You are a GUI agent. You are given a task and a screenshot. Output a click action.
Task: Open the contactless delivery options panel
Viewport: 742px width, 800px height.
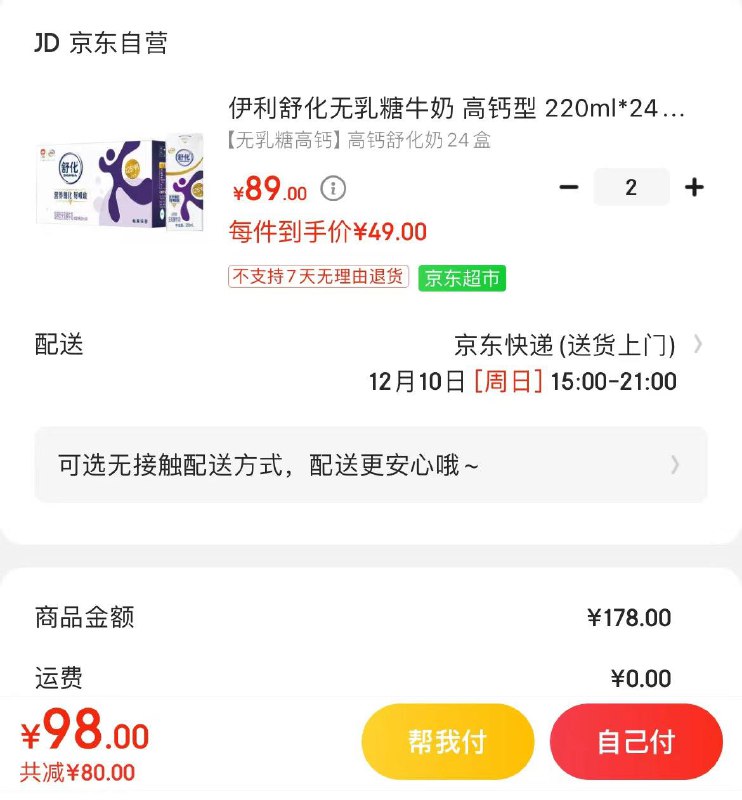[x=371, y=464]
